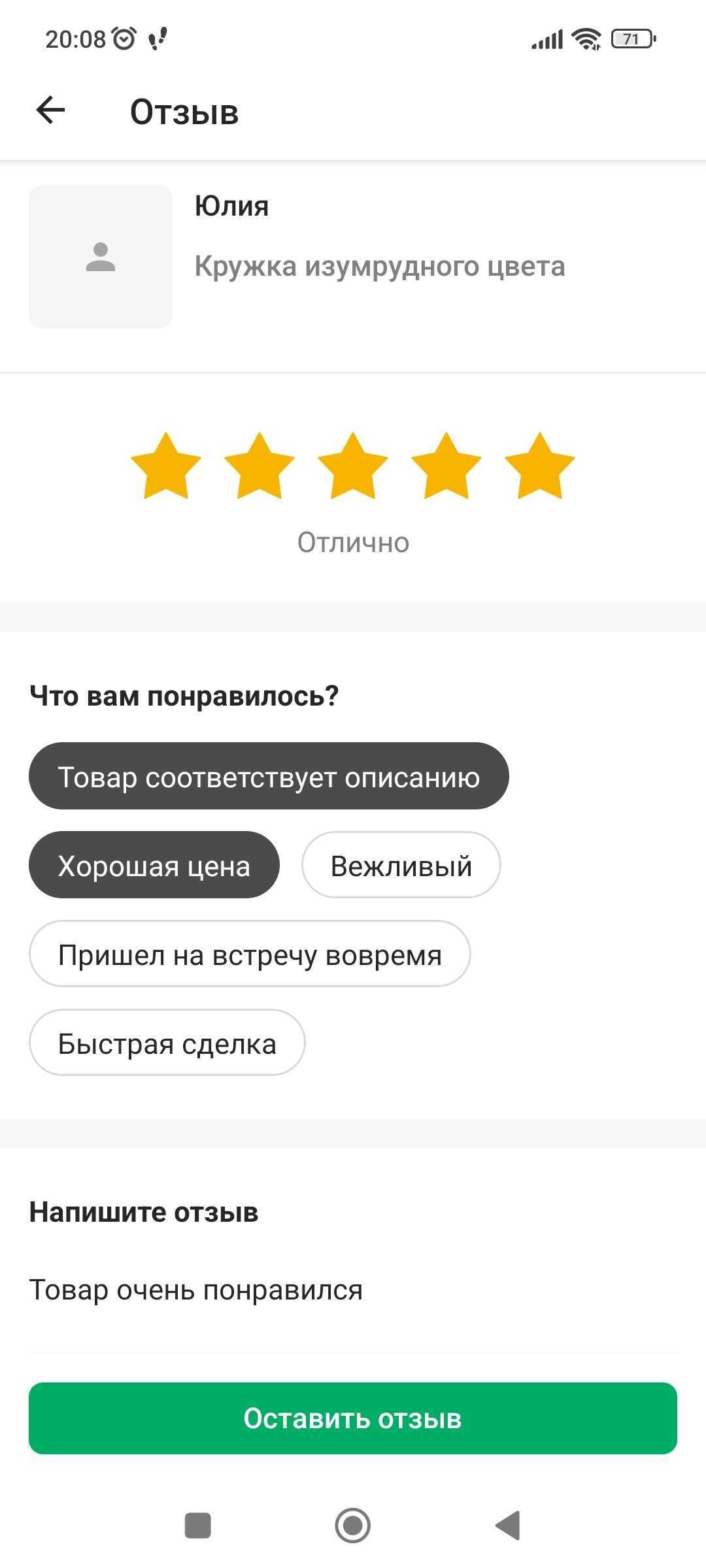
Task: Go back using the top-left arrow
Action: 50,110
